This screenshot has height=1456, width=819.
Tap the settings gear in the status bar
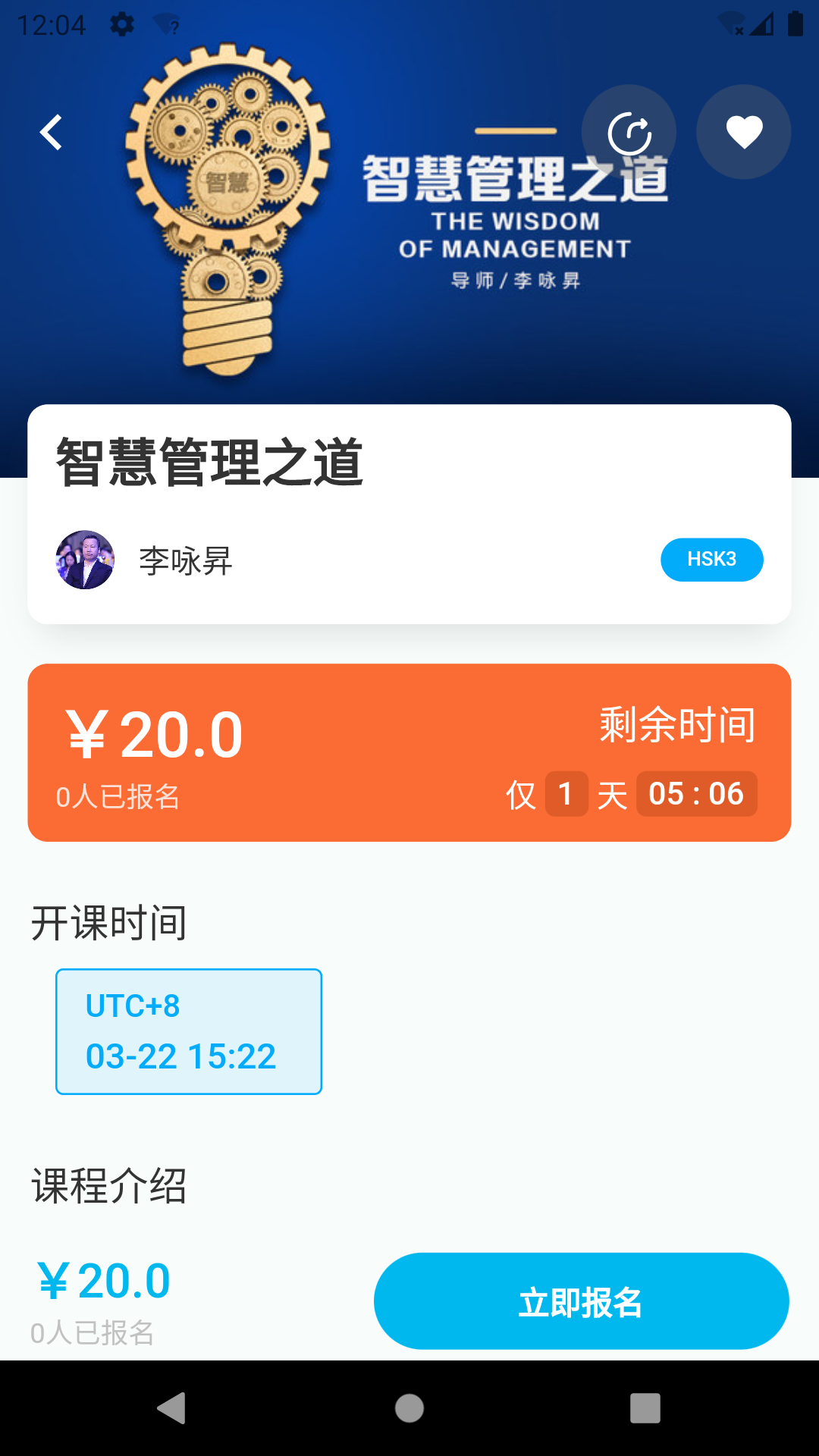pos(123,23)
